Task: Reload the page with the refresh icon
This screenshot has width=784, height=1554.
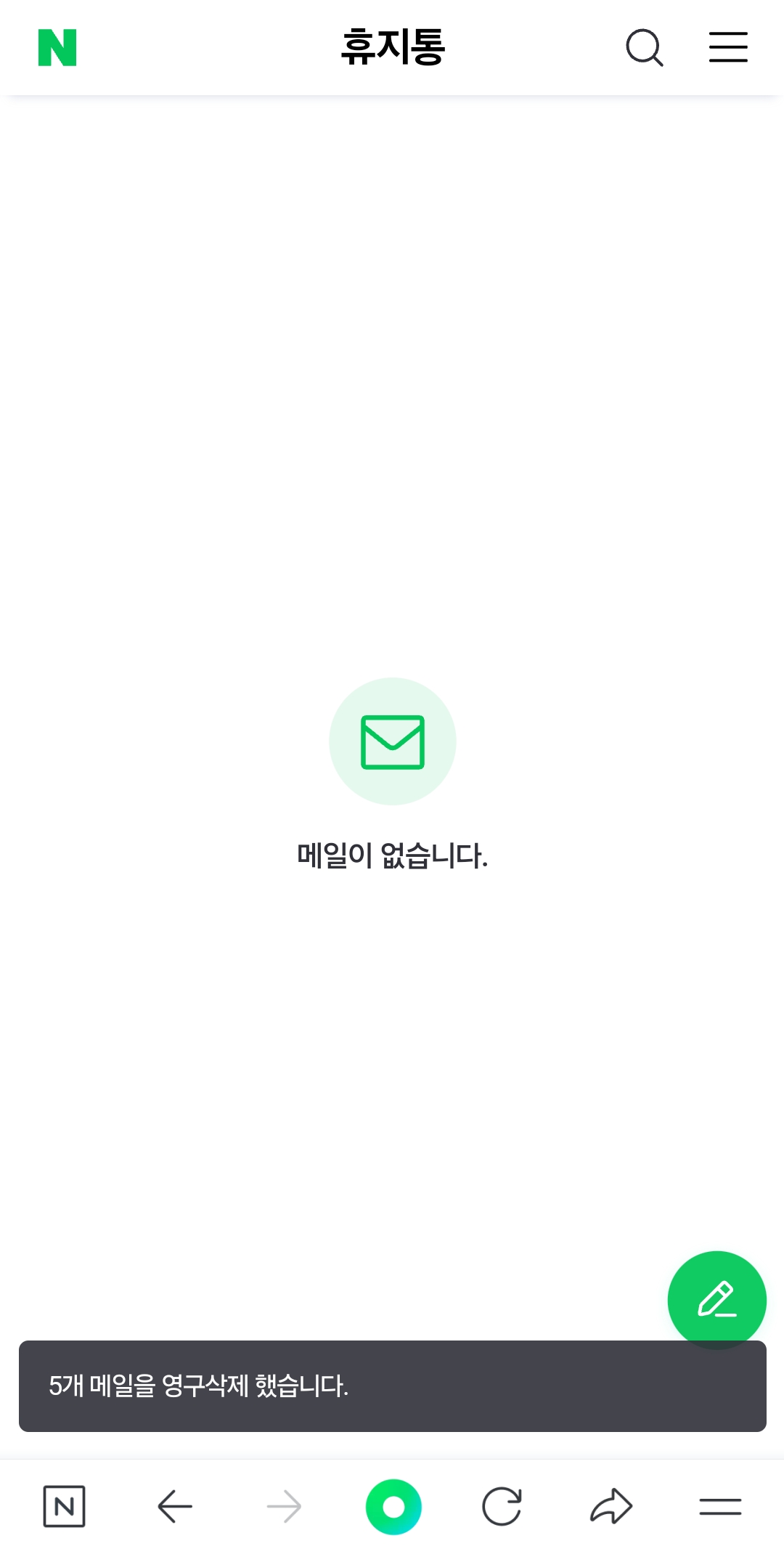Action: tap(502, 1507)
